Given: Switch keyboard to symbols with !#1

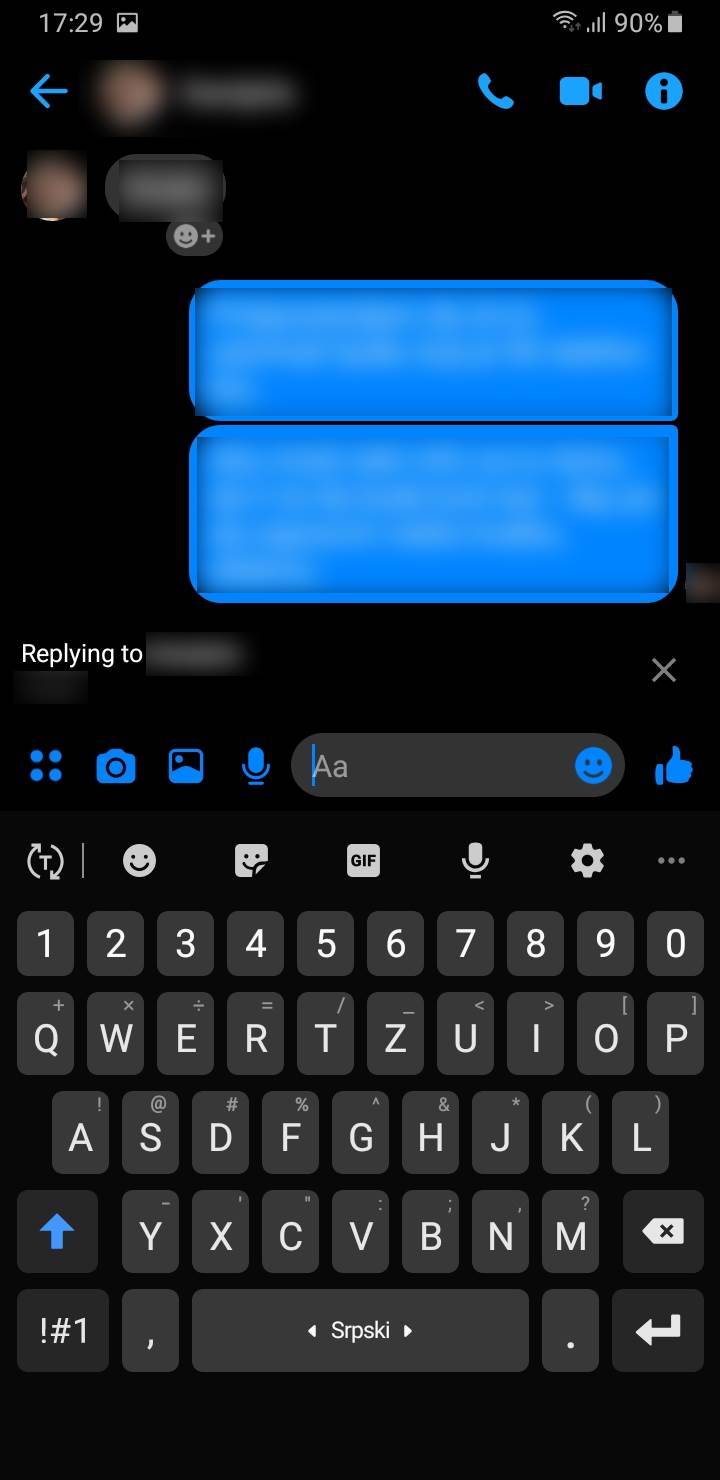Looking at the screenshot, I should (63, 1330).
